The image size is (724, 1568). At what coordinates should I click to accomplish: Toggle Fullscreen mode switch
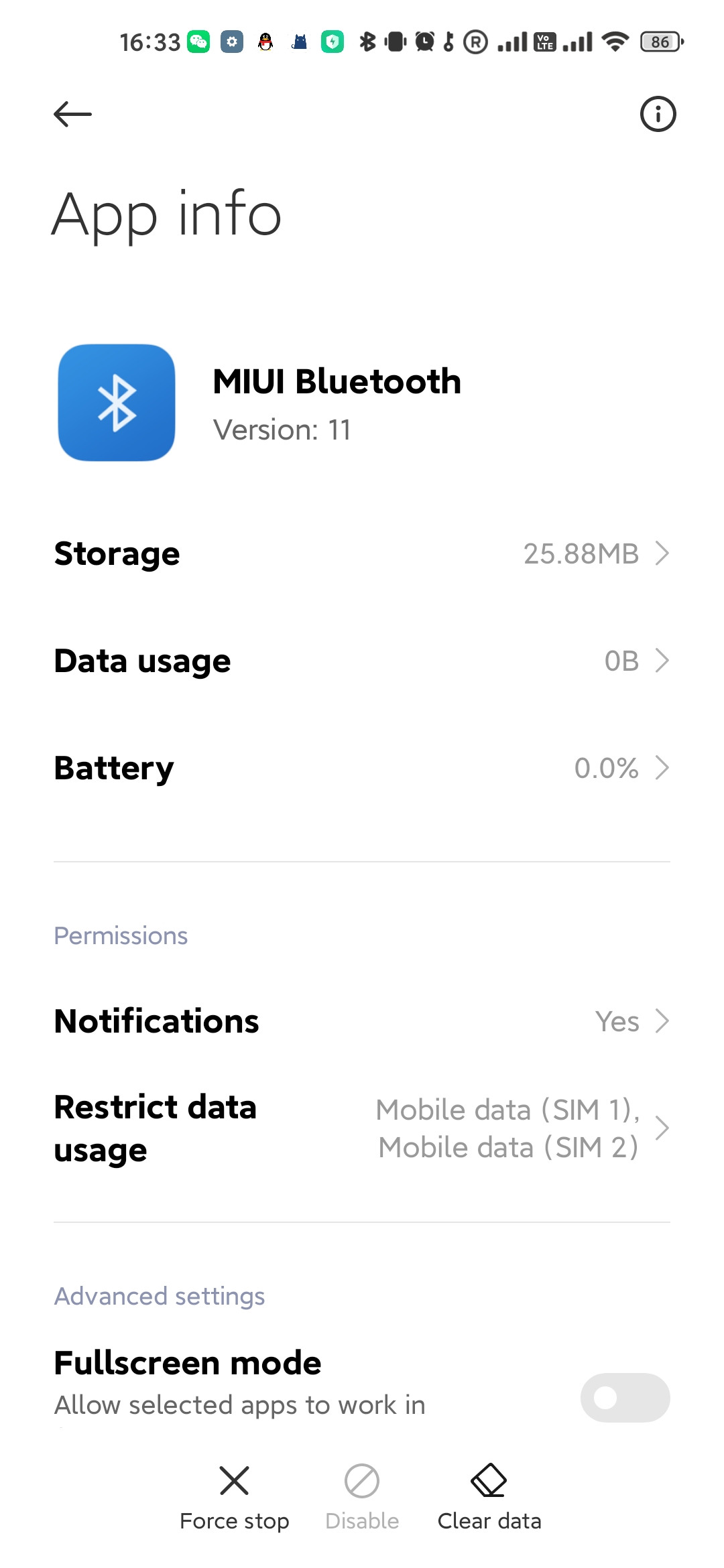coord(625,1397)
